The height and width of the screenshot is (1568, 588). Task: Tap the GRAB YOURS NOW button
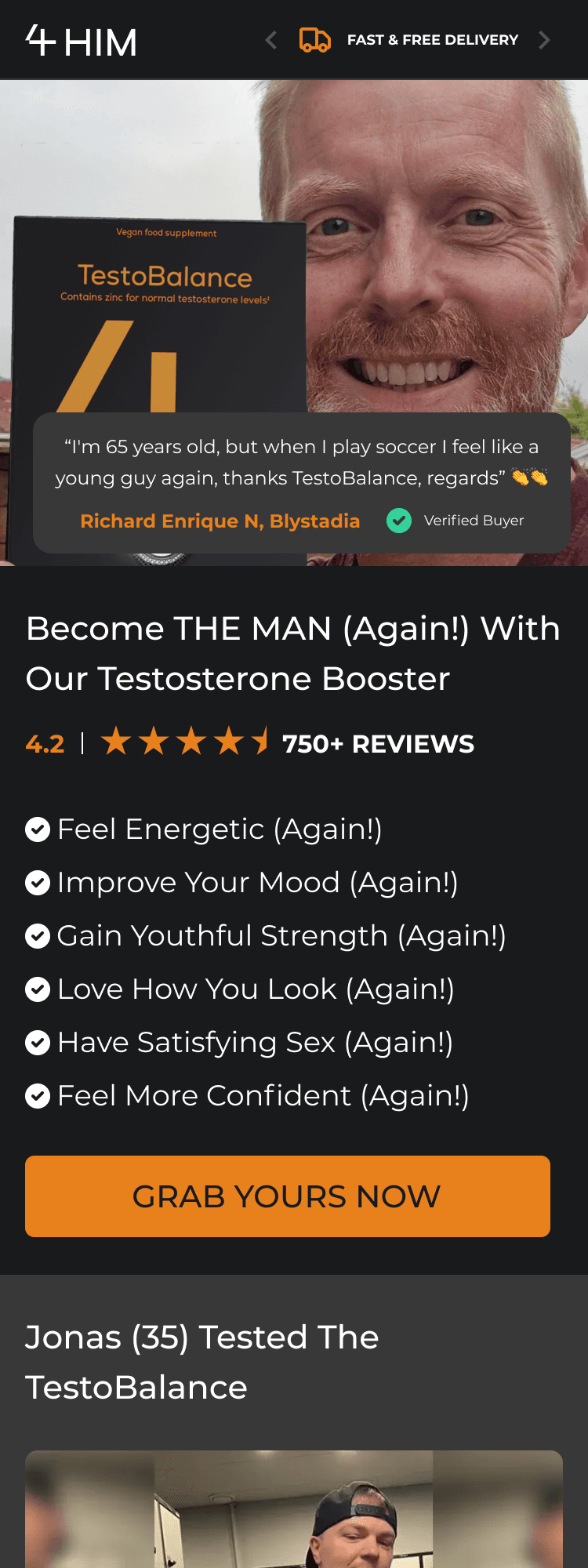tap(287, 1196)
